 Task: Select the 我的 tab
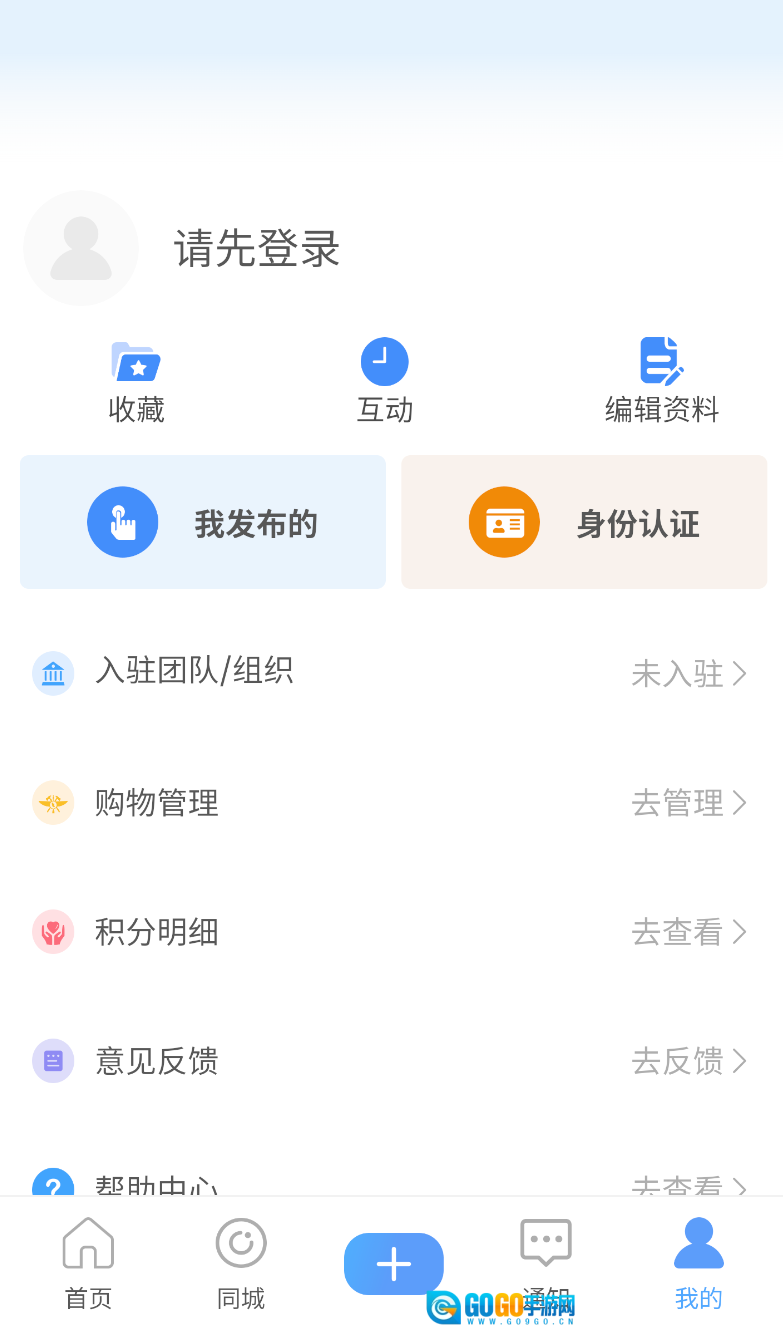point(698,1264)
